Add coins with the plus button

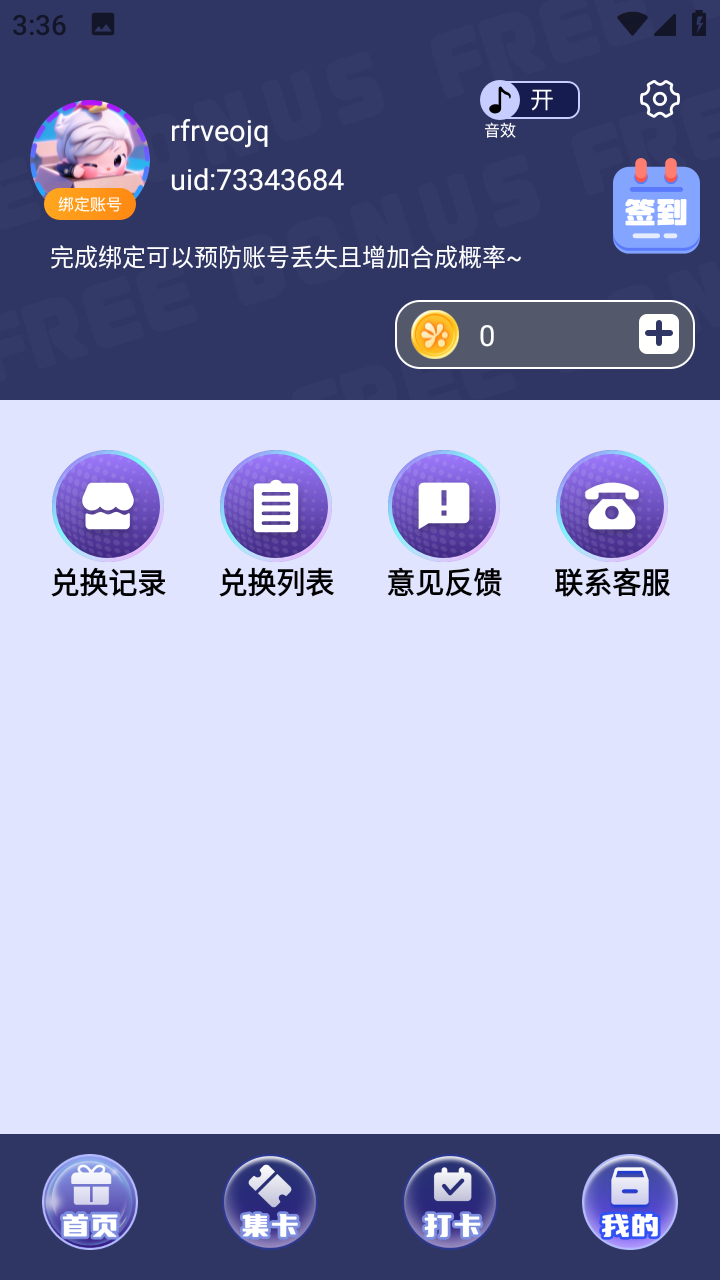click(658, 334)
